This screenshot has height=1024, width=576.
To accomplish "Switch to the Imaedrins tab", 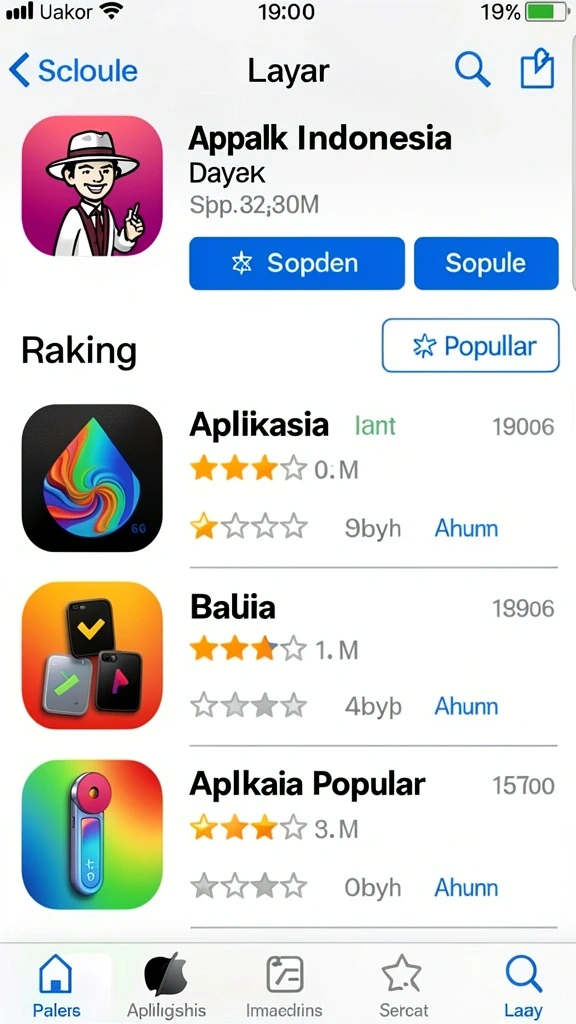I will click(x=285, y=985).
